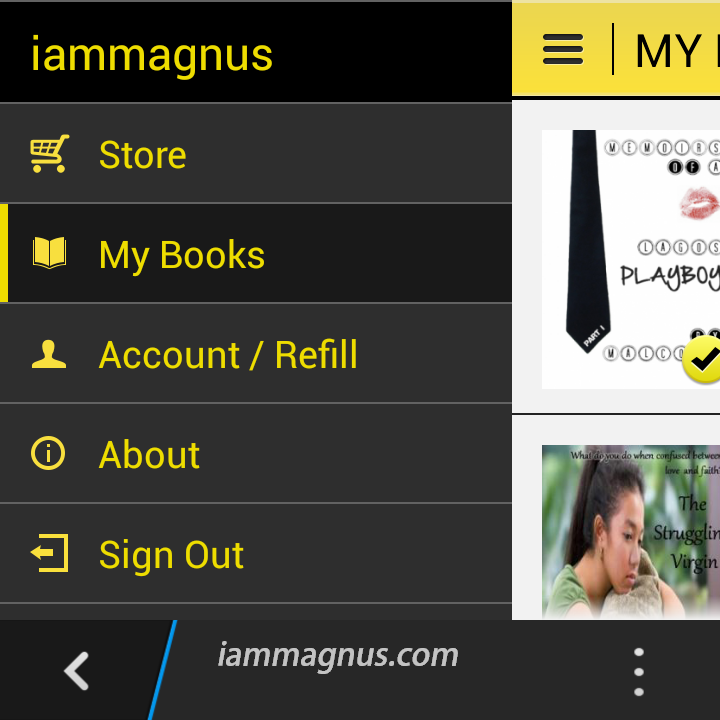Tap the hamburger menu button
This screenshot has width=720, height=720.
(562, 49)
